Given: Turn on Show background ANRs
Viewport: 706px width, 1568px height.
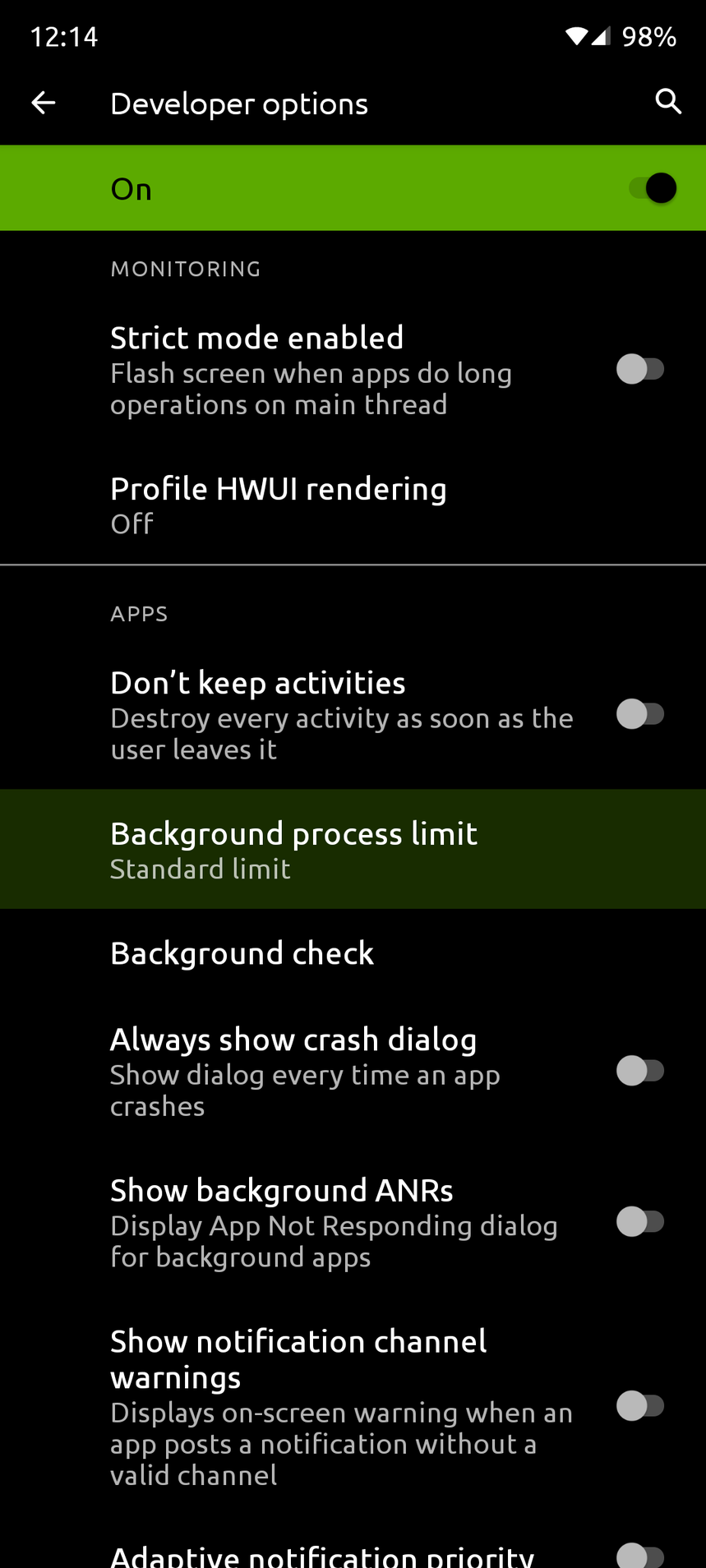Looking at the screenshot, I should [x=640, y=1222].
